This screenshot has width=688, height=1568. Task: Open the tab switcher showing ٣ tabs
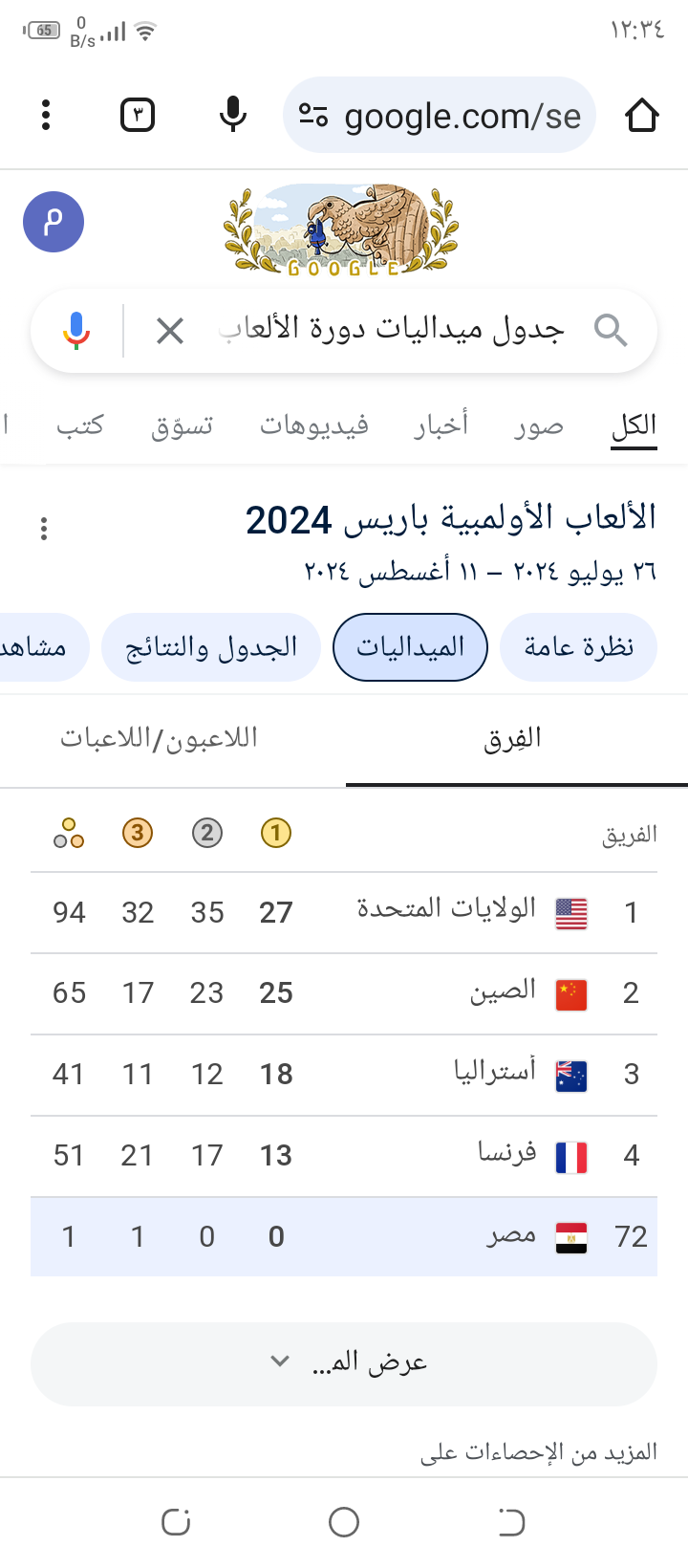tap(138, 115)
